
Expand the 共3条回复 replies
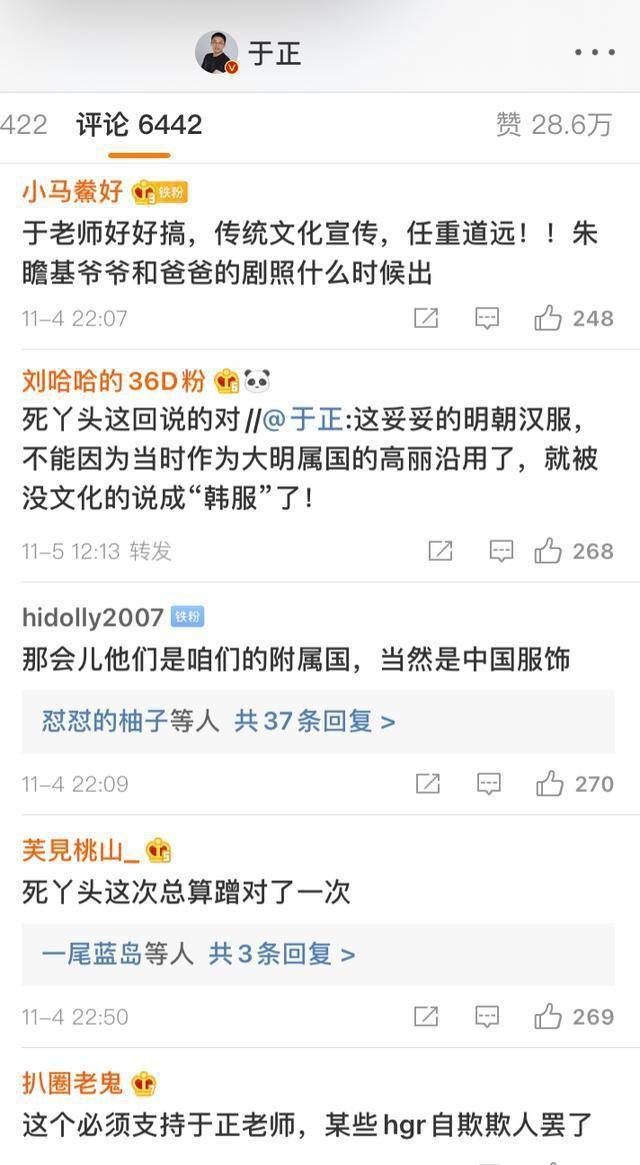(x=281, y=954)
